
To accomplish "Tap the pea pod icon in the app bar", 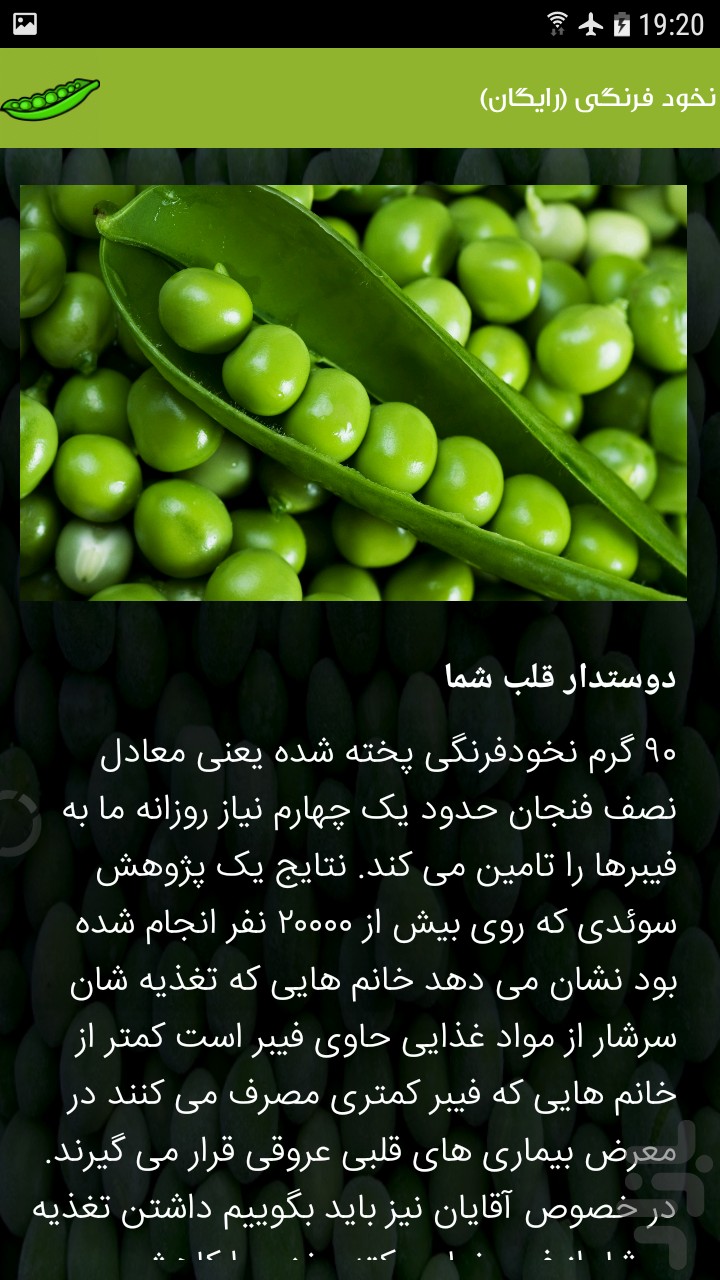I will click(50, 99).
